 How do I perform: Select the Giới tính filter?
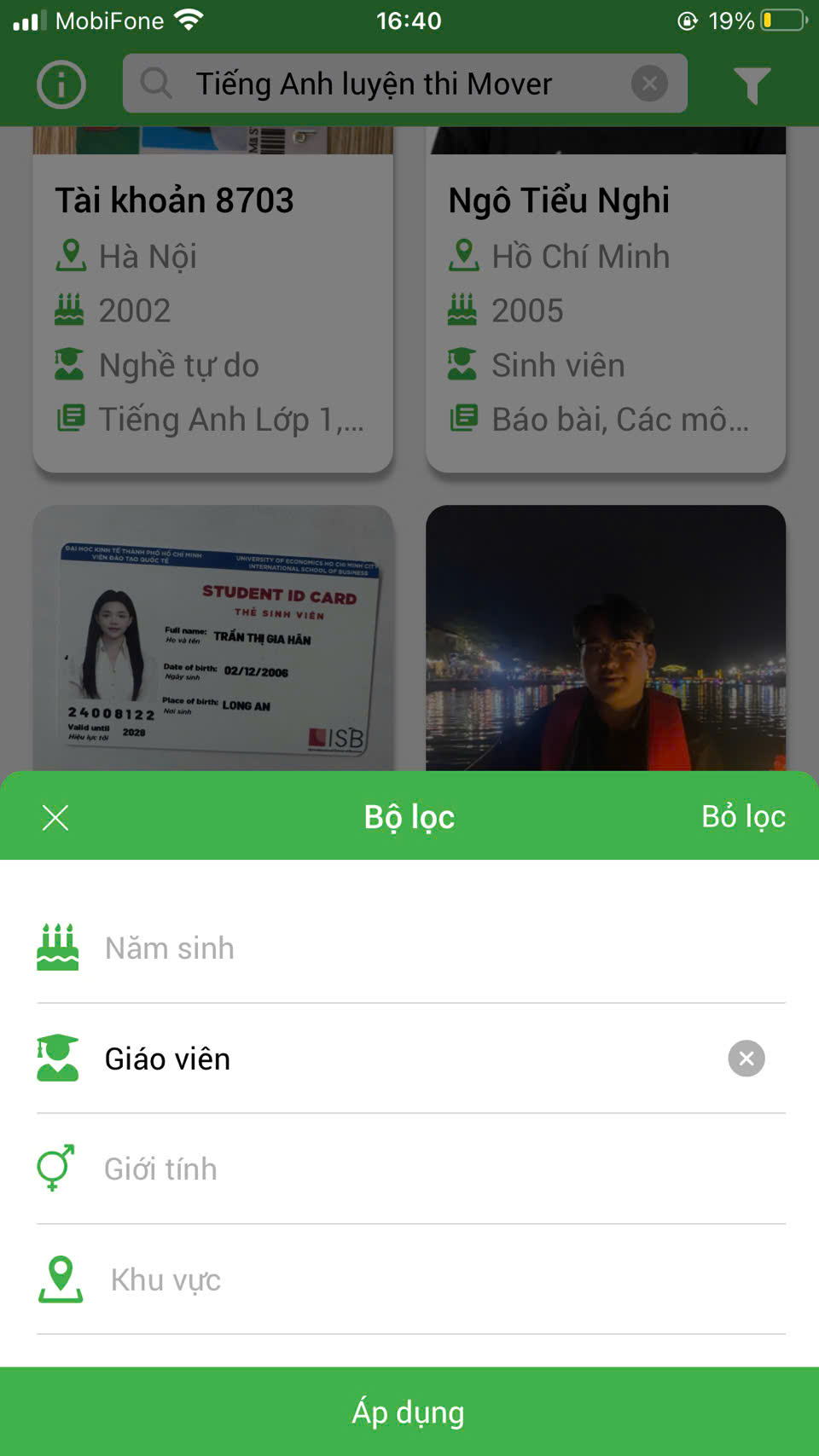coord(409,1169)
